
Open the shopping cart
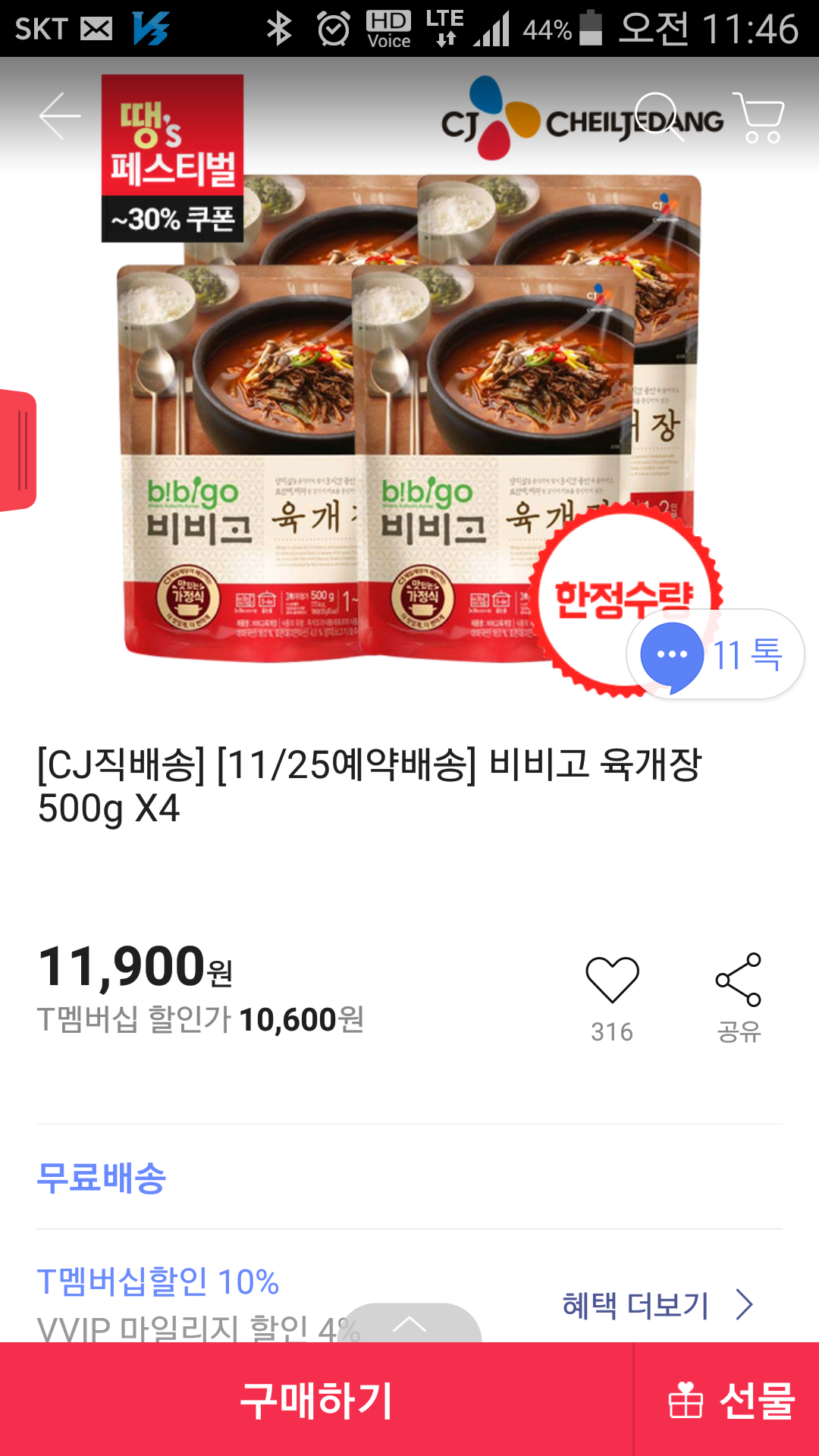tap(758, 118)
